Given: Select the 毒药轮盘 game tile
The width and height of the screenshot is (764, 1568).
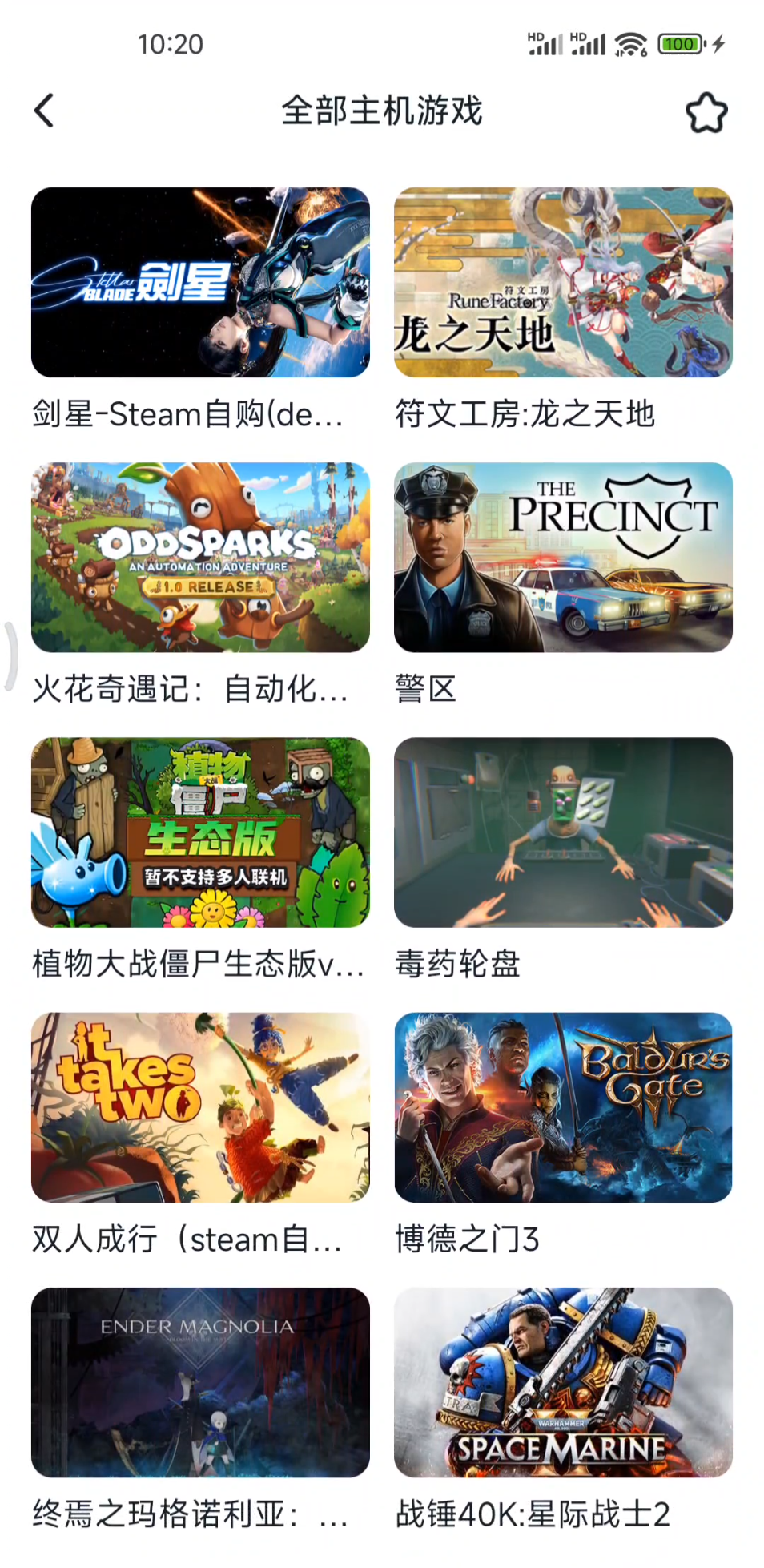Looking at the screenshot, I should point(563,832).
